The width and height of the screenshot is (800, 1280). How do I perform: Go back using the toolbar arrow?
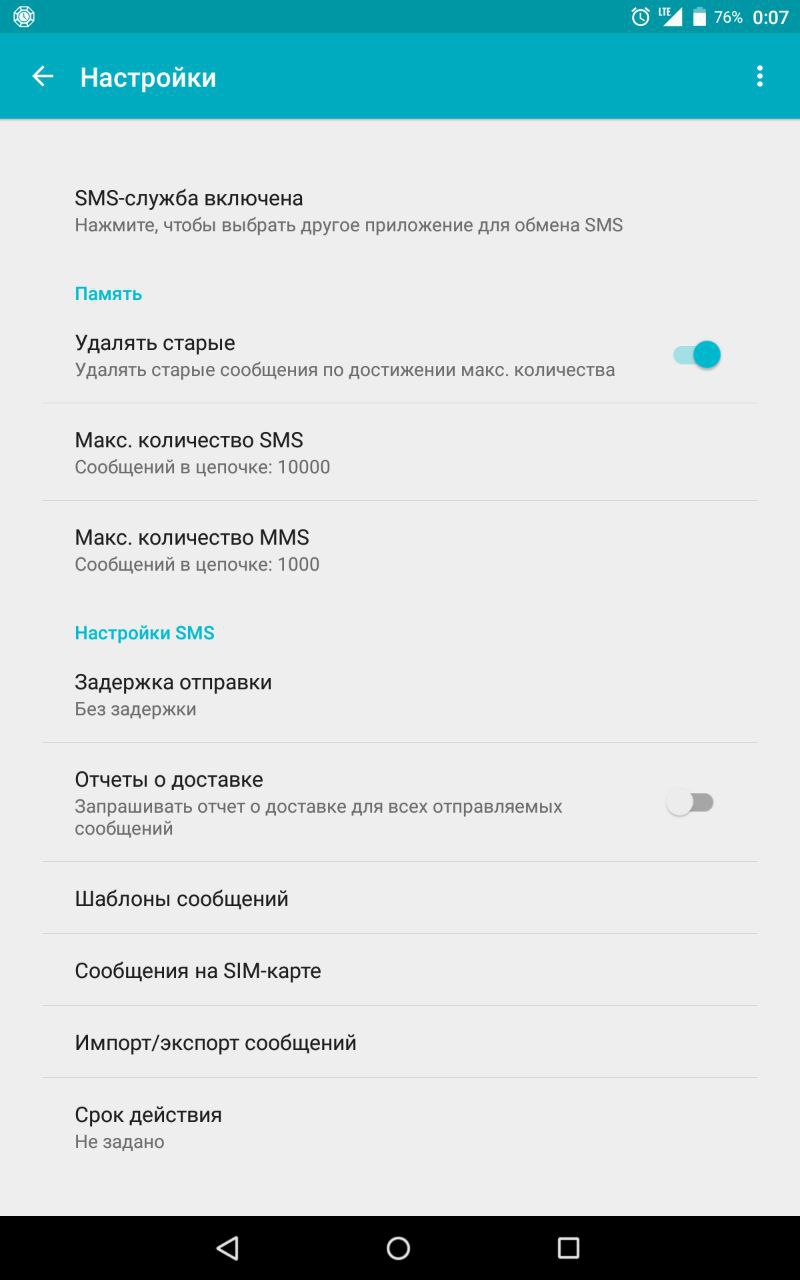click(x=42, y=77)
